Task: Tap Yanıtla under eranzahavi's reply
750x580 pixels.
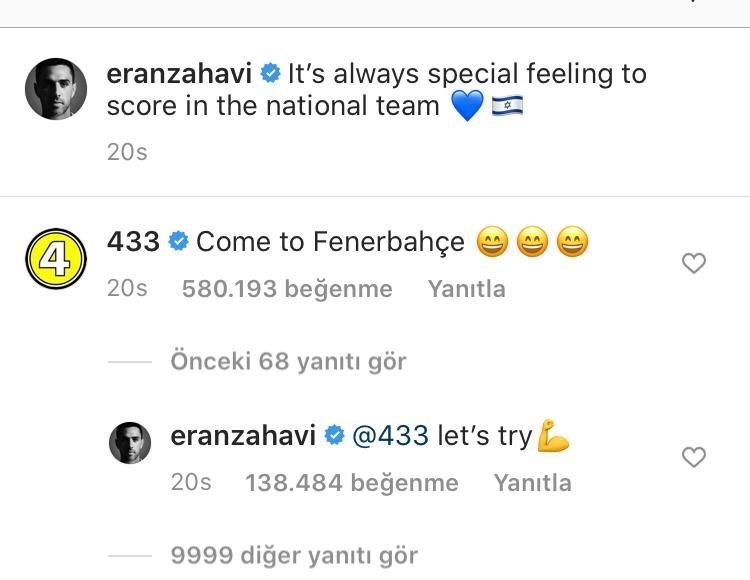Action: tap(532, 483)
